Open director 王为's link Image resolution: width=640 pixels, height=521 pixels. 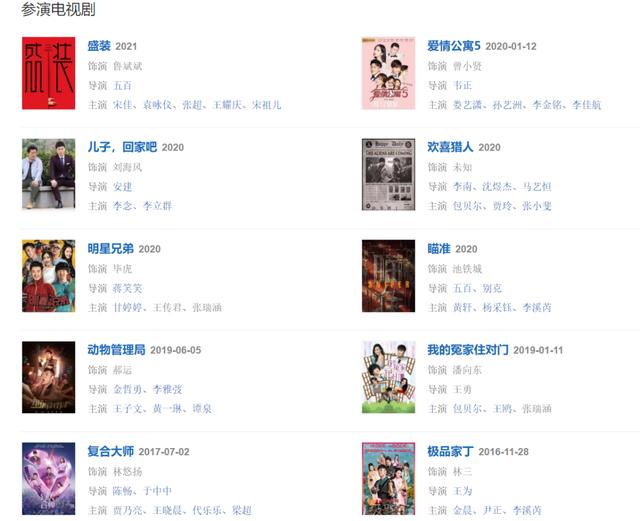[x=462, y=490]
